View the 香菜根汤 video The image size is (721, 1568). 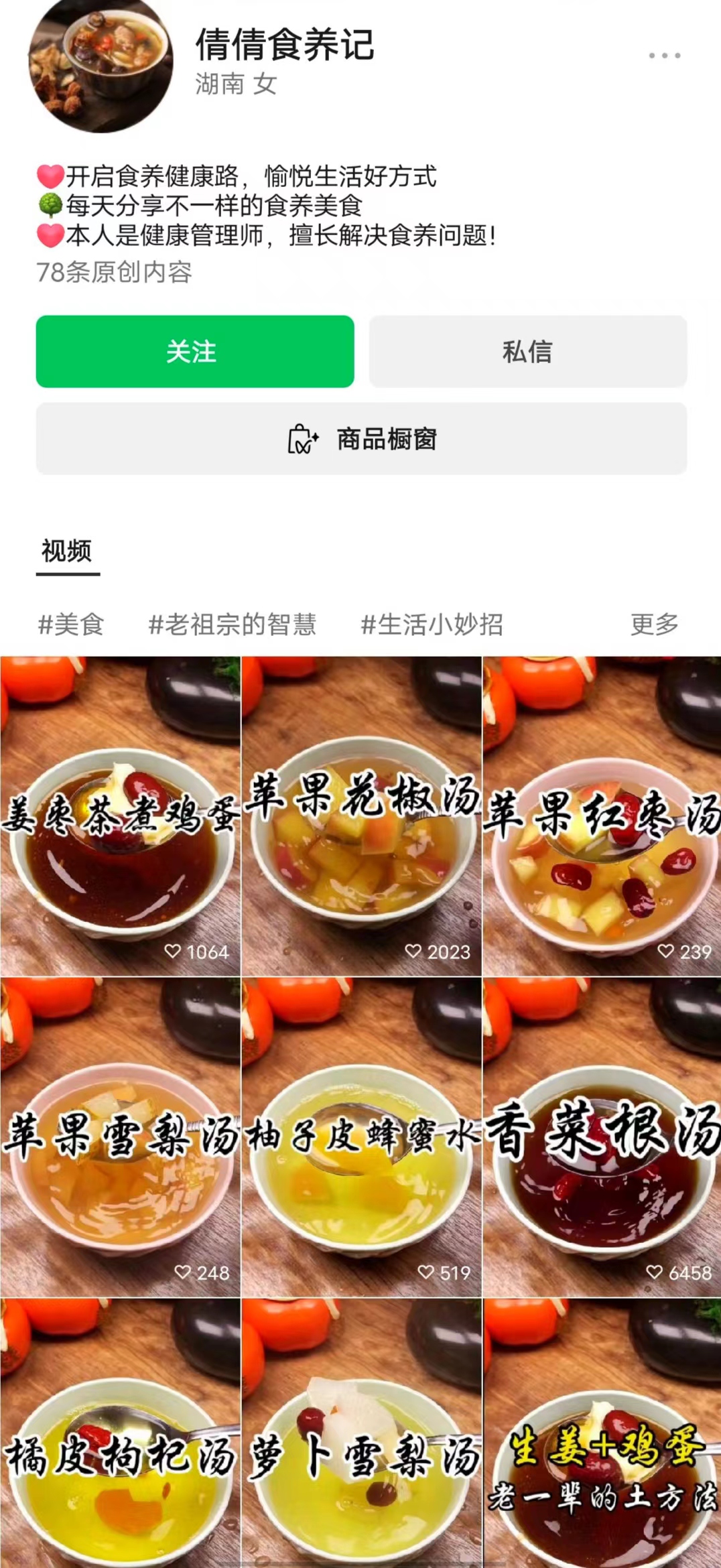pyautogui.click(x=602, y=1136)
